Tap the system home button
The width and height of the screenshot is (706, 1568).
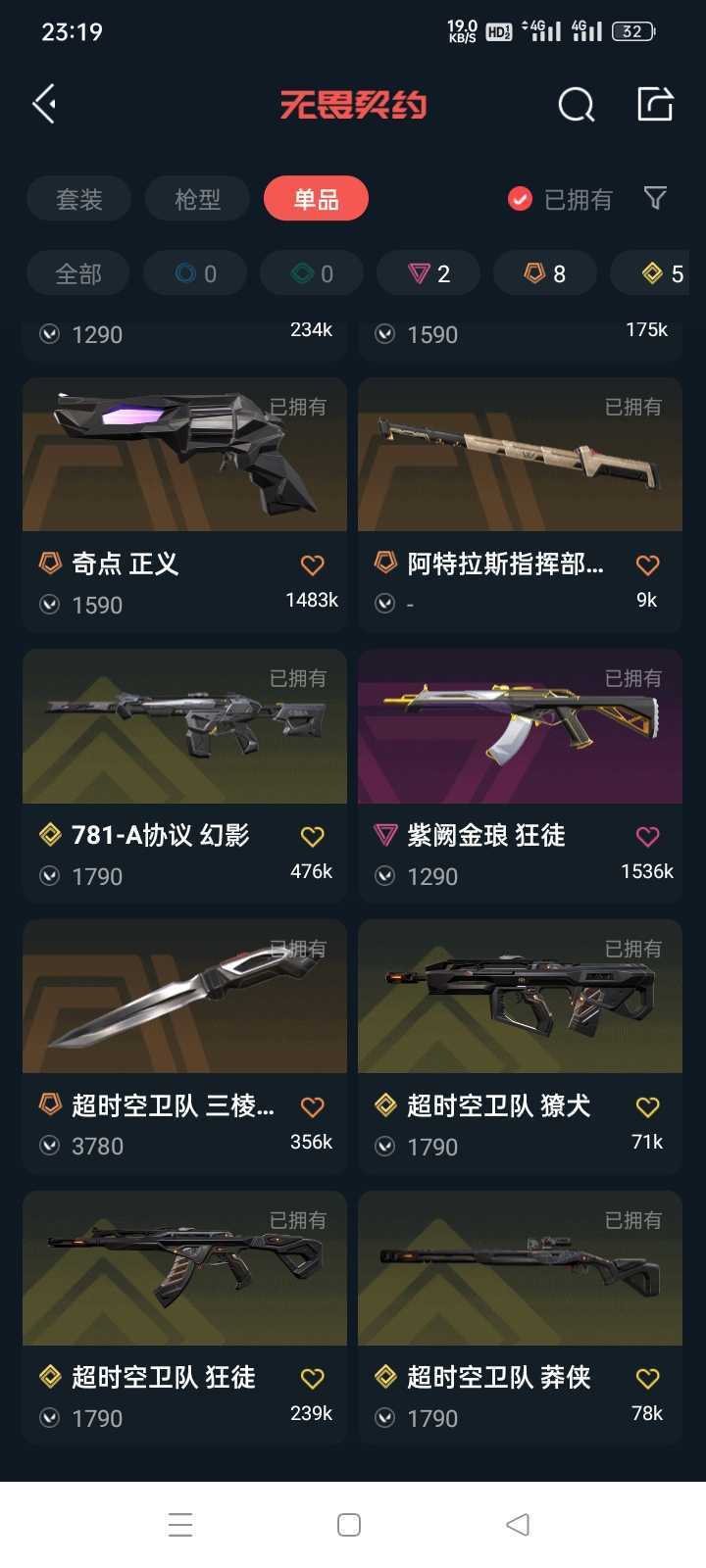pyautogui.click(x=349, y=1525)
